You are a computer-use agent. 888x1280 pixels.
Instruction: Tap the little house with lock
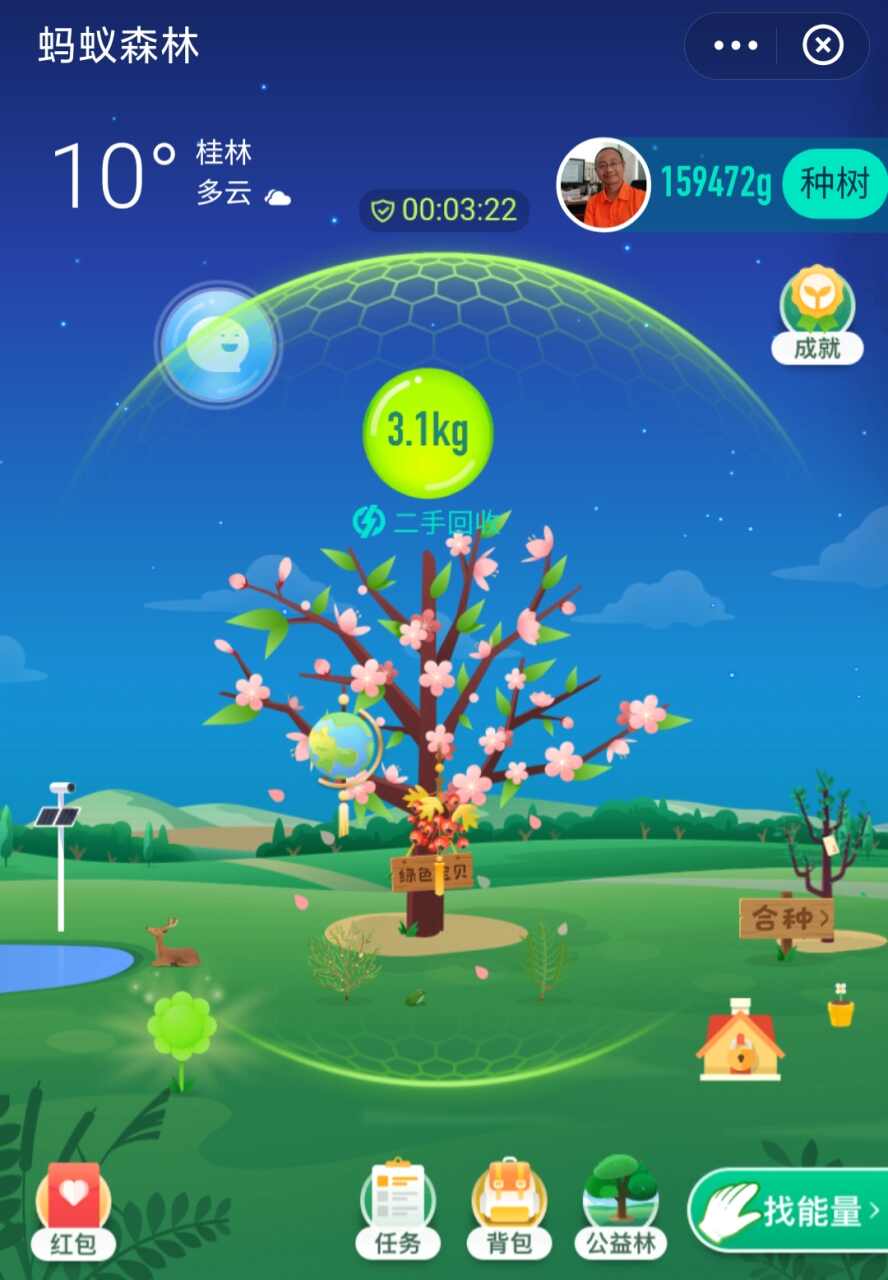(740, 1042)
